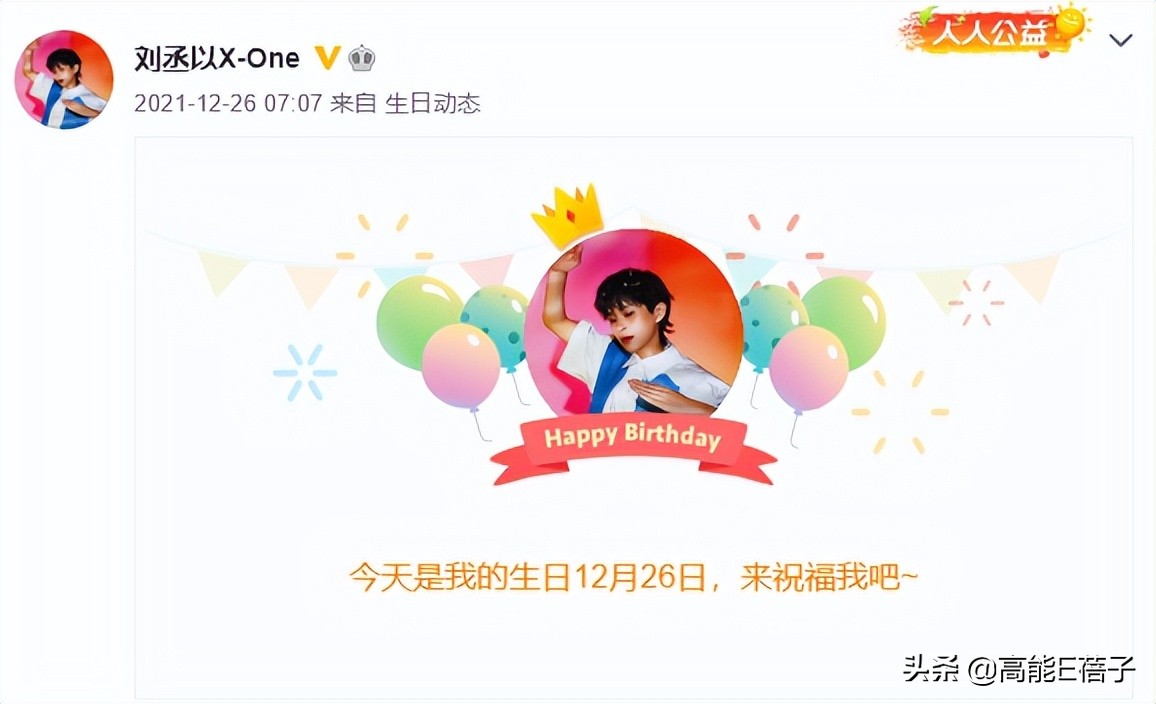This screenshot has height=704, width=1156.
Task: Expand the post options chevron
Action: tap(1121, 41)
